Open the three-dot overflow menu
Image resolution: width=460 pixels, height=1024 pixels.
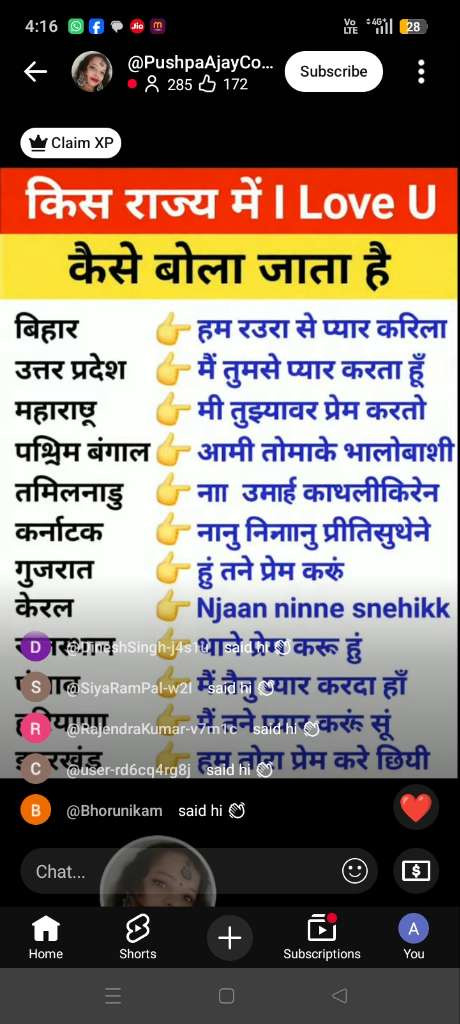pyautogui.click(x=421, y=71)
